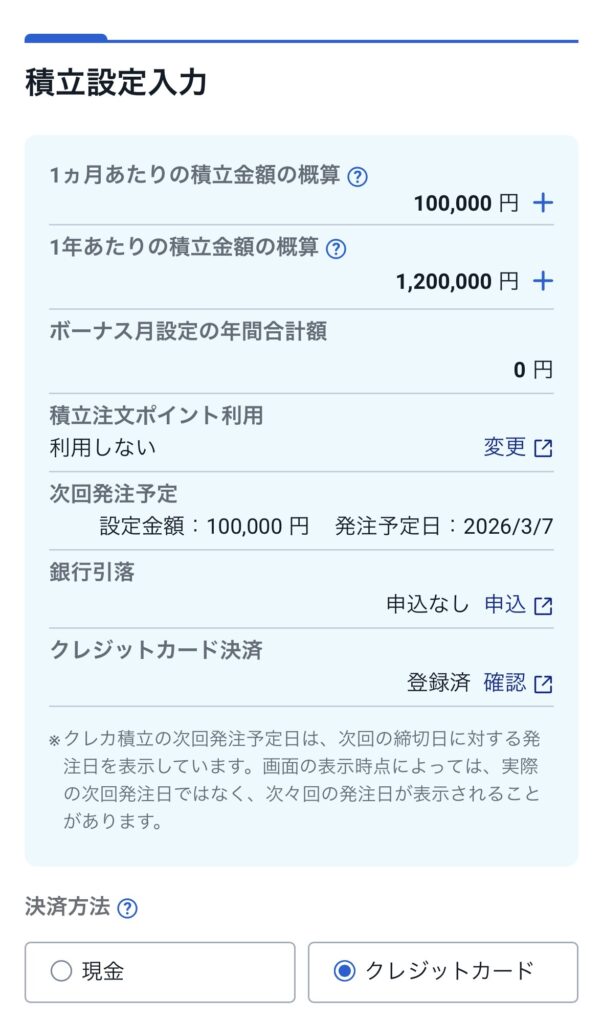Choose クレジットカード as the payment method
Viewport: 603px width, 1024px height.
tap(443, 971)
